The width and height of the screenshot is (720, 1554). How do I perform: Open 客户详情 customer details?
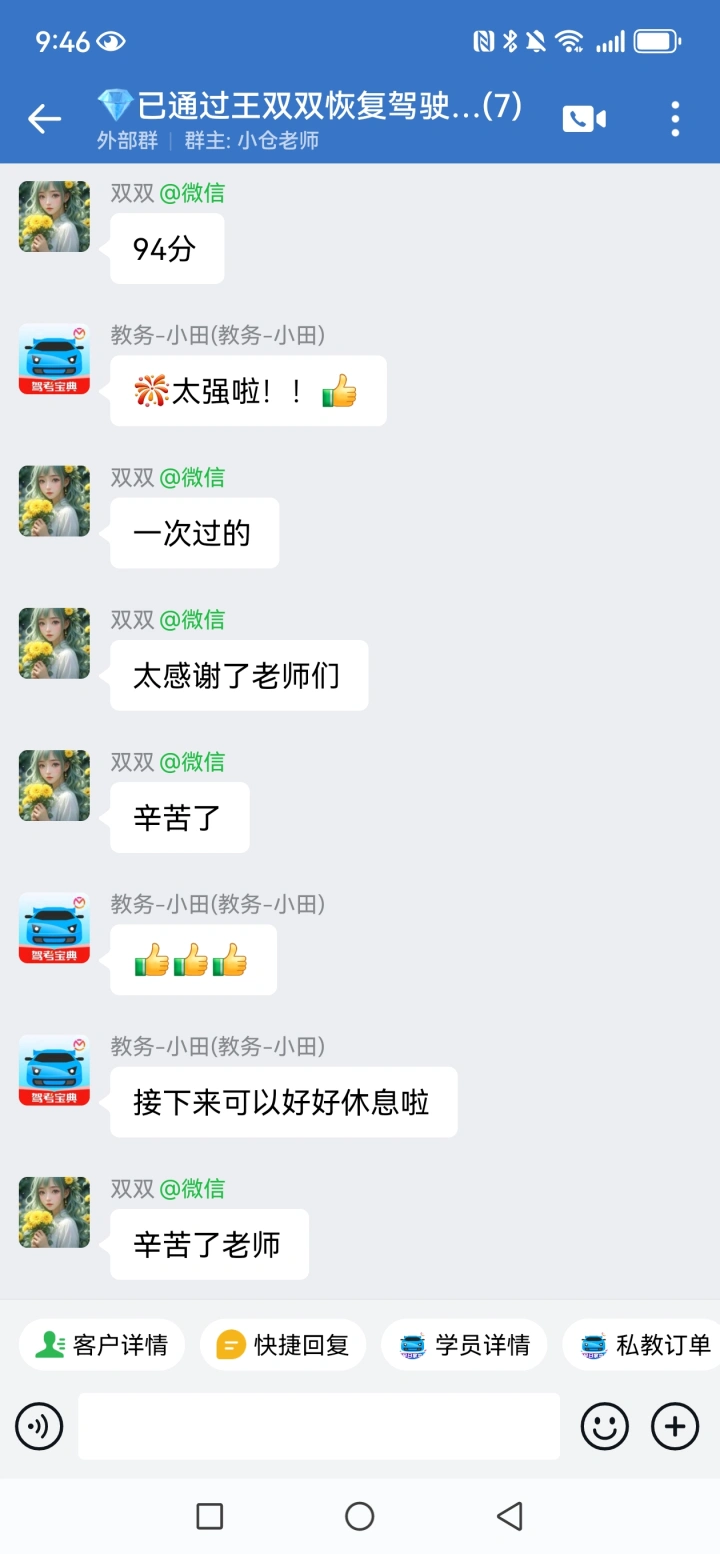102,1345
